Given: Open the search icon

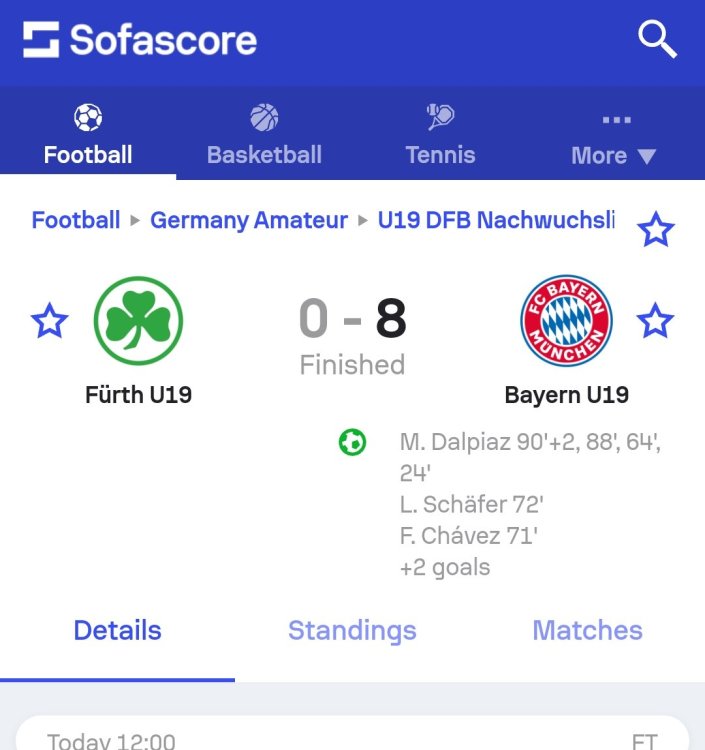Looking at the screenshot, I should [657, 40].
